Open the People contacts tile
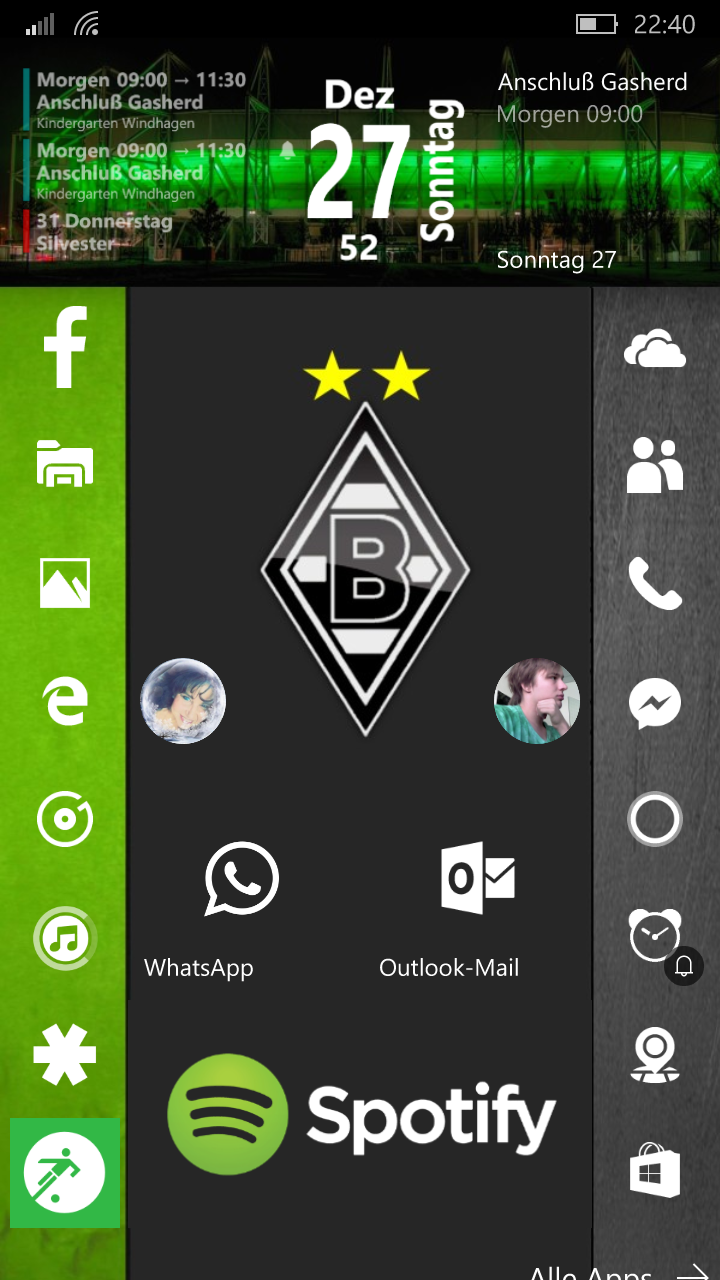Screen dimensions: 720x1280 655,465
